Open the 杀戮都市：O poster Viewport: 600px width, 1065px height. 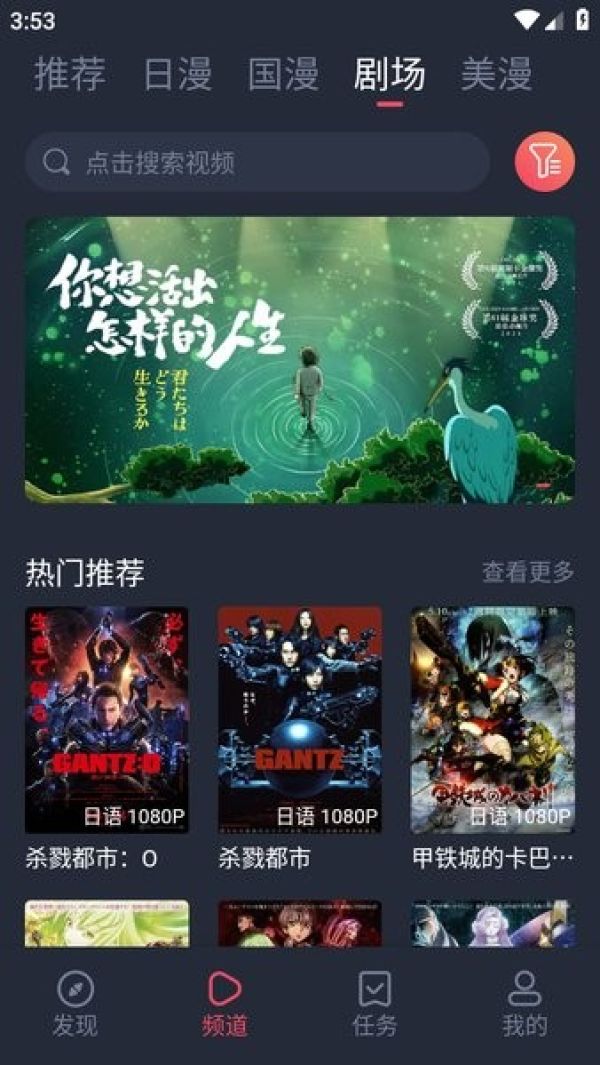[x=107, y=720]
